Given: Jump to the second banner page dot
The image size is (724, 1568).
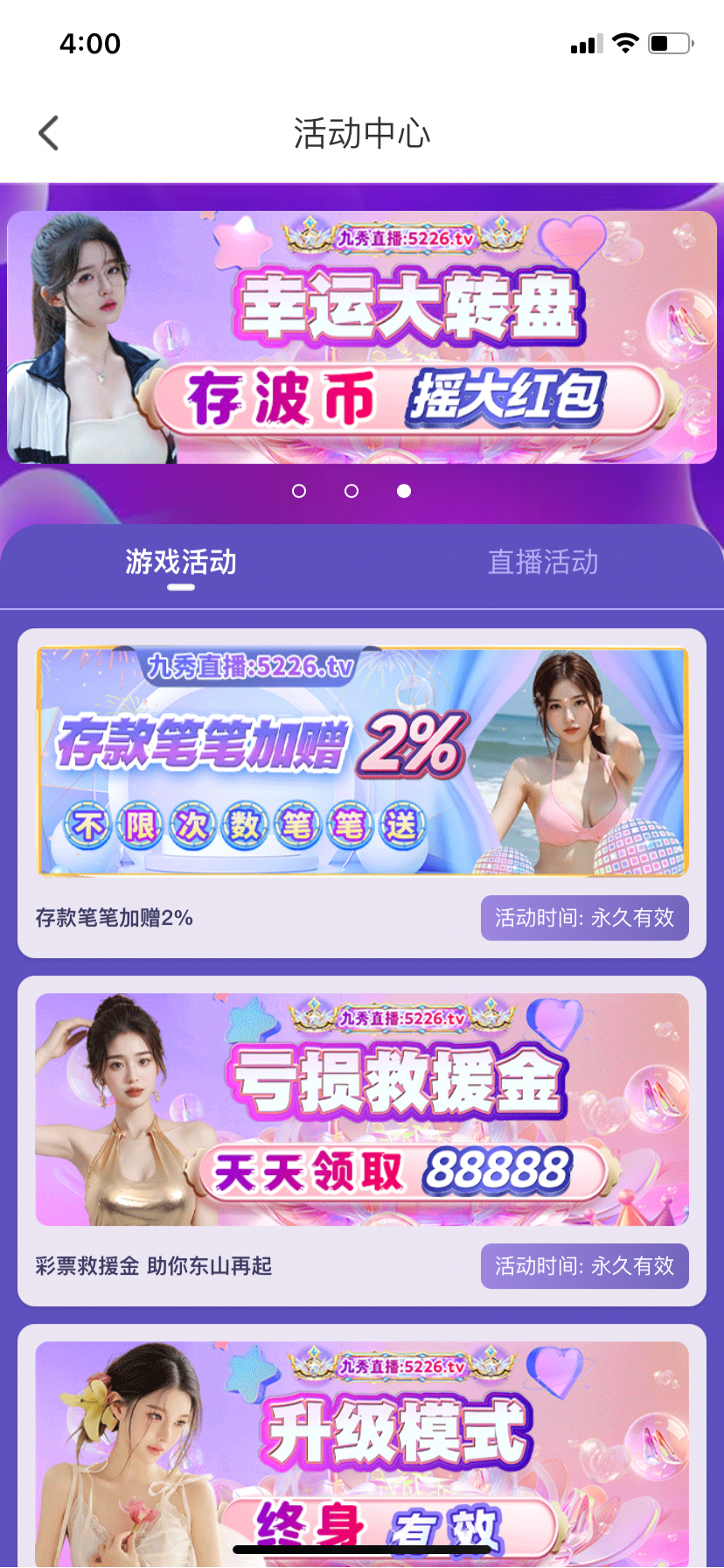Looking at the screenshot, I should point(352,491).
